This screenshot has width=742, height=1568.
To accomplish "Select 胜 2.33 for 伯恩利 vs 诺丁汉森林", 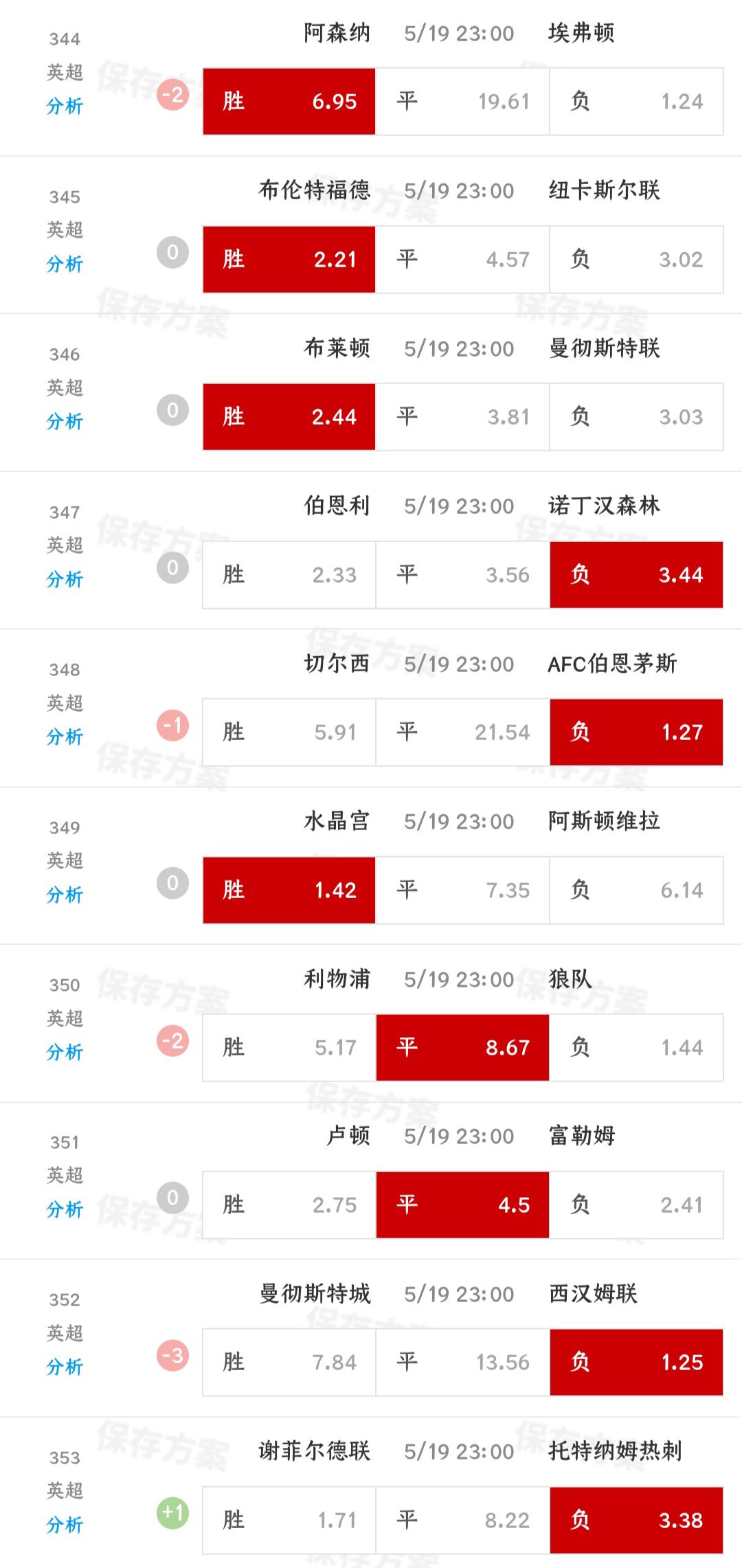I will 289,574.
